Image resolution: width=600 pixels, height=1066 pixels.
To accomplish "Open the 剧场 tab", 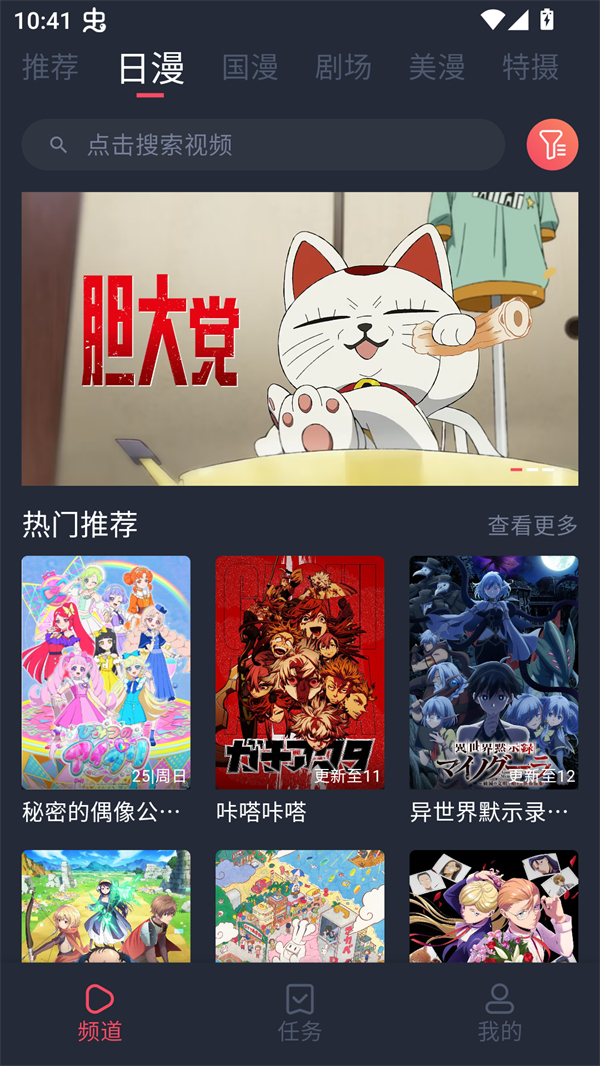I will pyautogui.click(x=343, y=67).
